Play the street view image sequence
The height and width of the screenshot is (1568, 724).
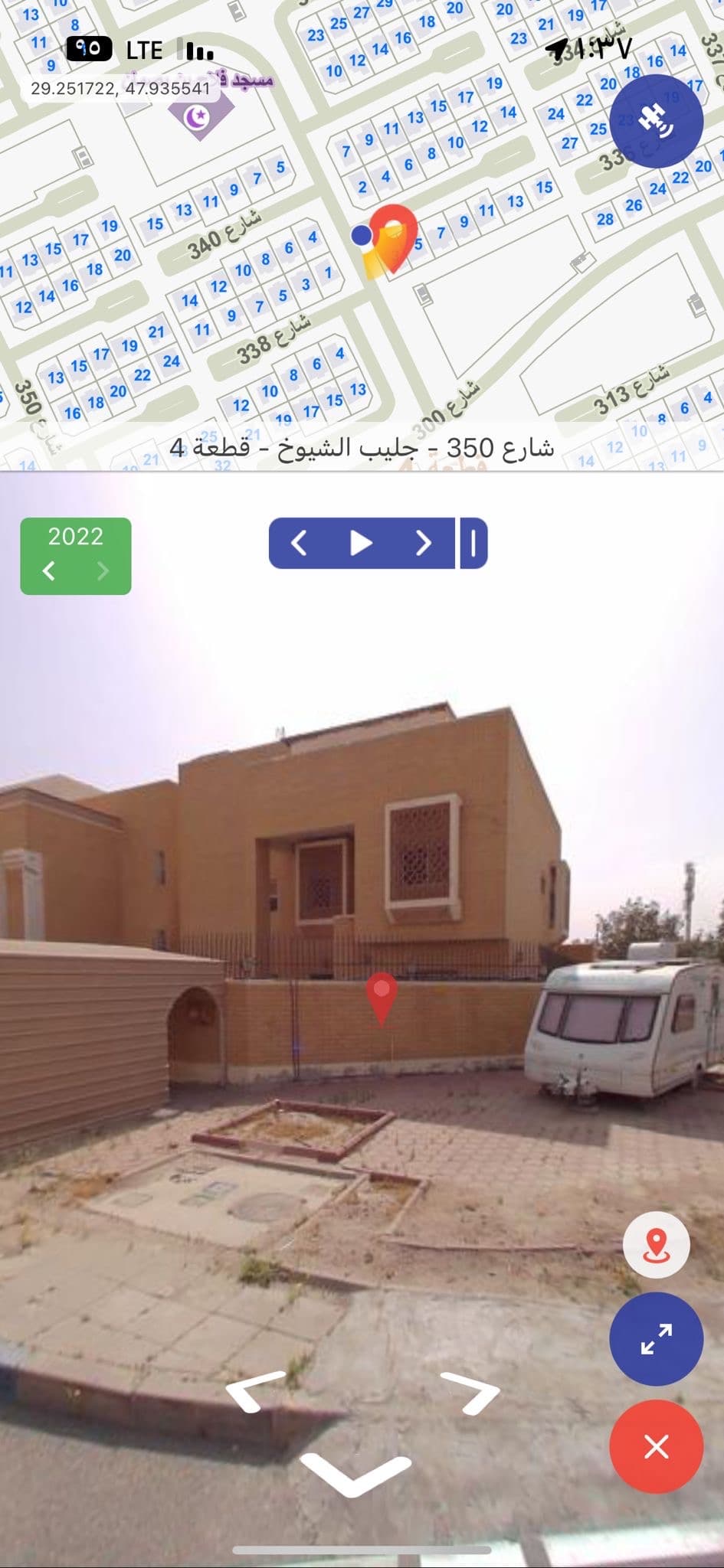(362, 542)
